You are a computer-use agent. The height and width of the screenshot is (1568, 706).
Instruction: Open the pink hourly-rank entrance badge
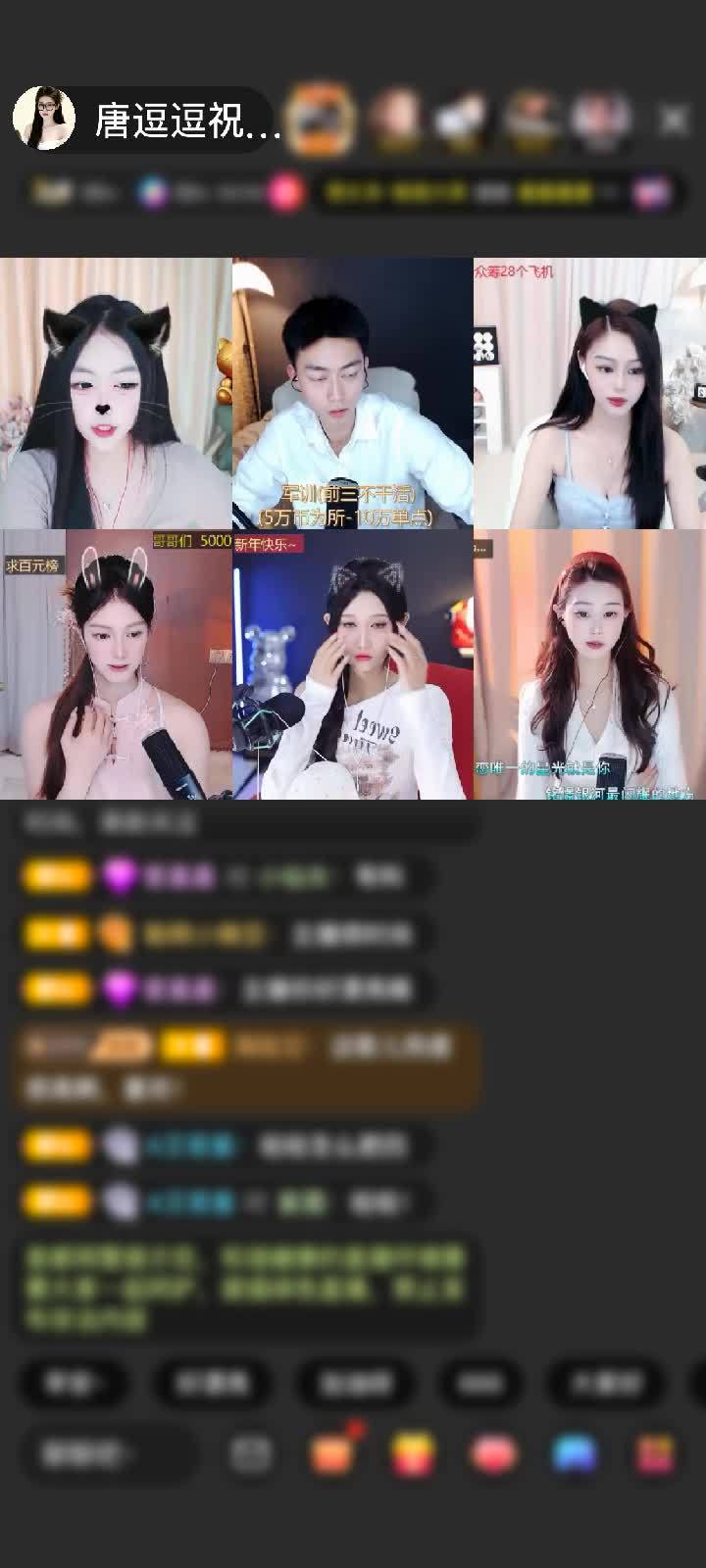(284, 191)
